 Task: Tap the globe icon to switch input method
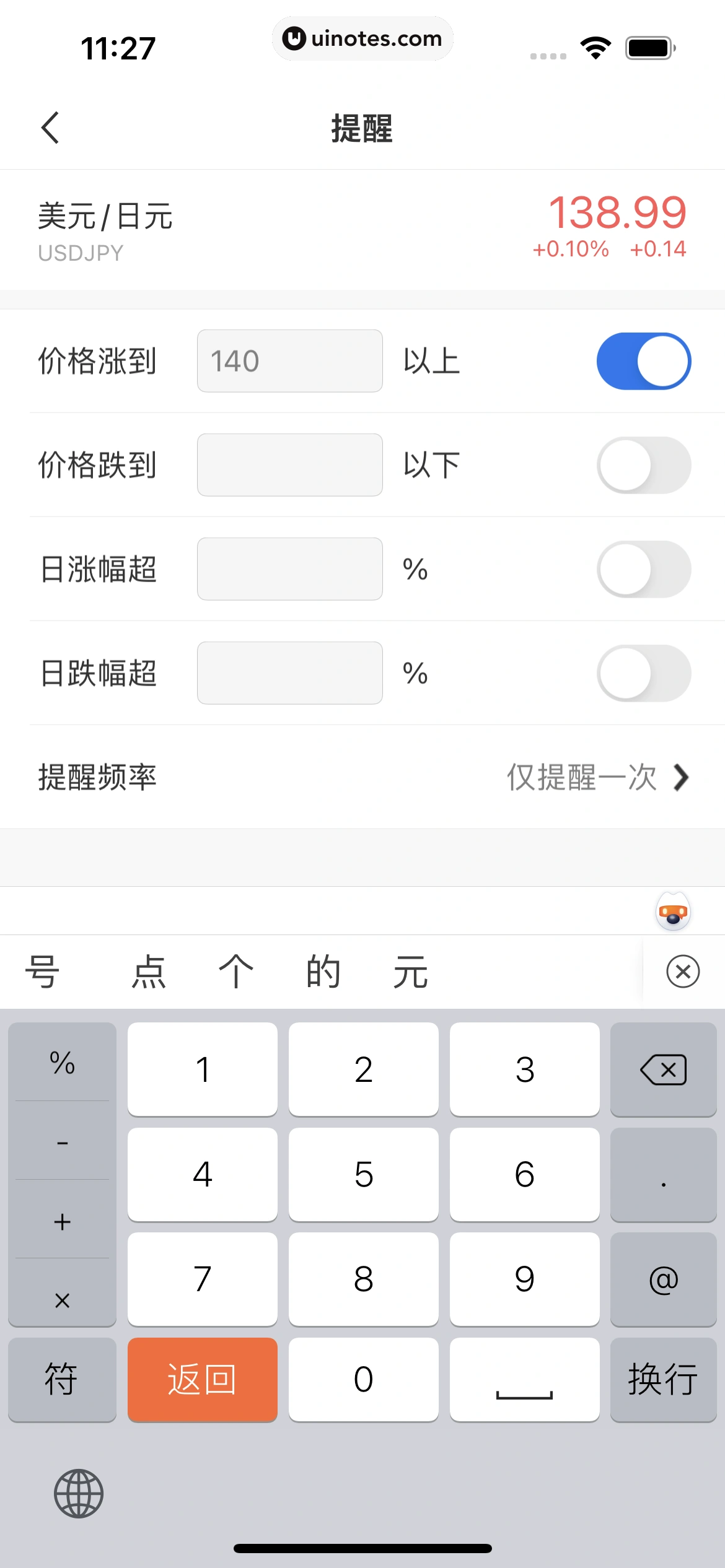click(x=79, y=1492)
